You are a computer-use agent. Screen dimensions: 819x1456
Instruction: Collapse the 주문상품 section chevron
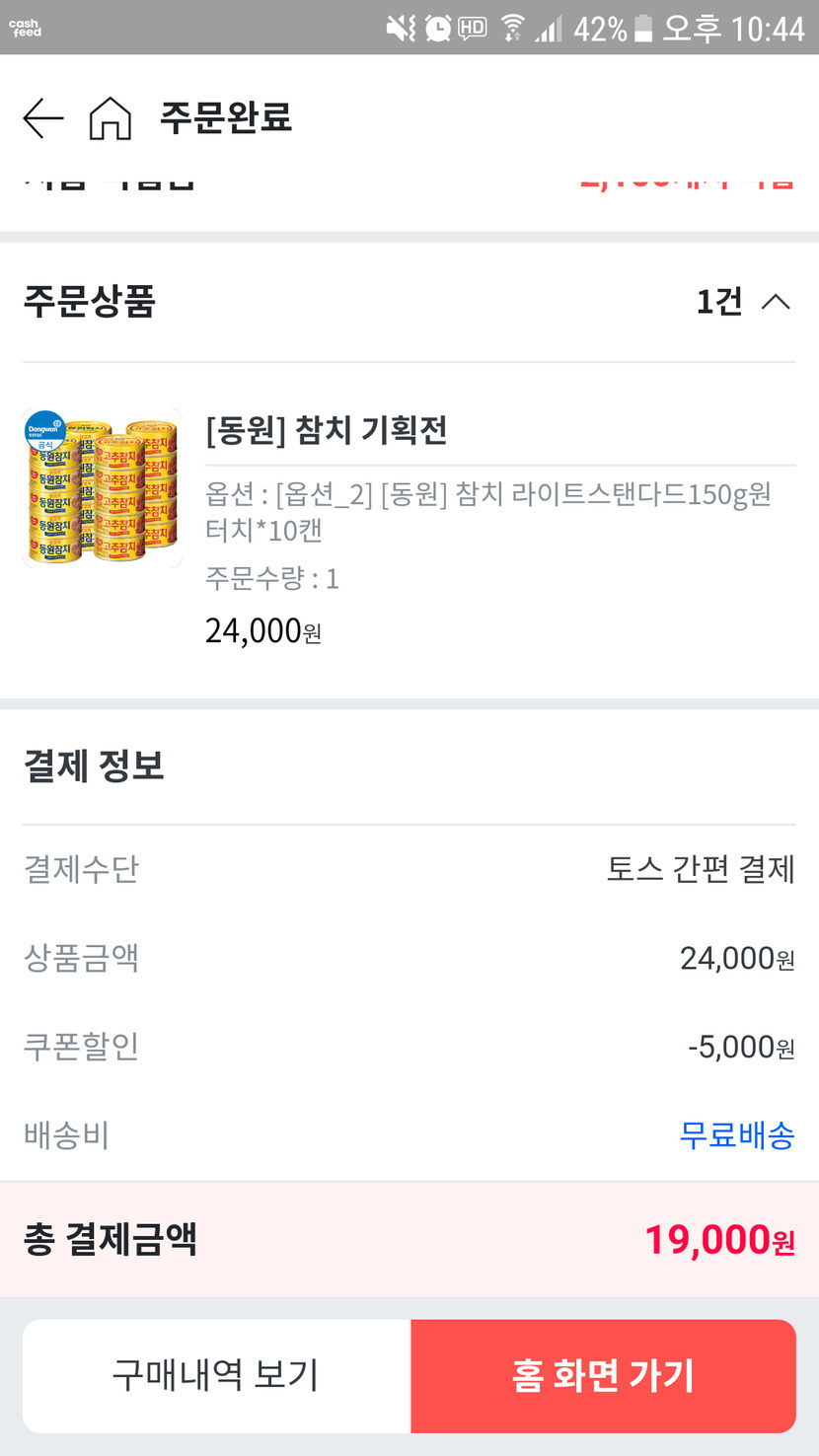click(x=776, y=302)
